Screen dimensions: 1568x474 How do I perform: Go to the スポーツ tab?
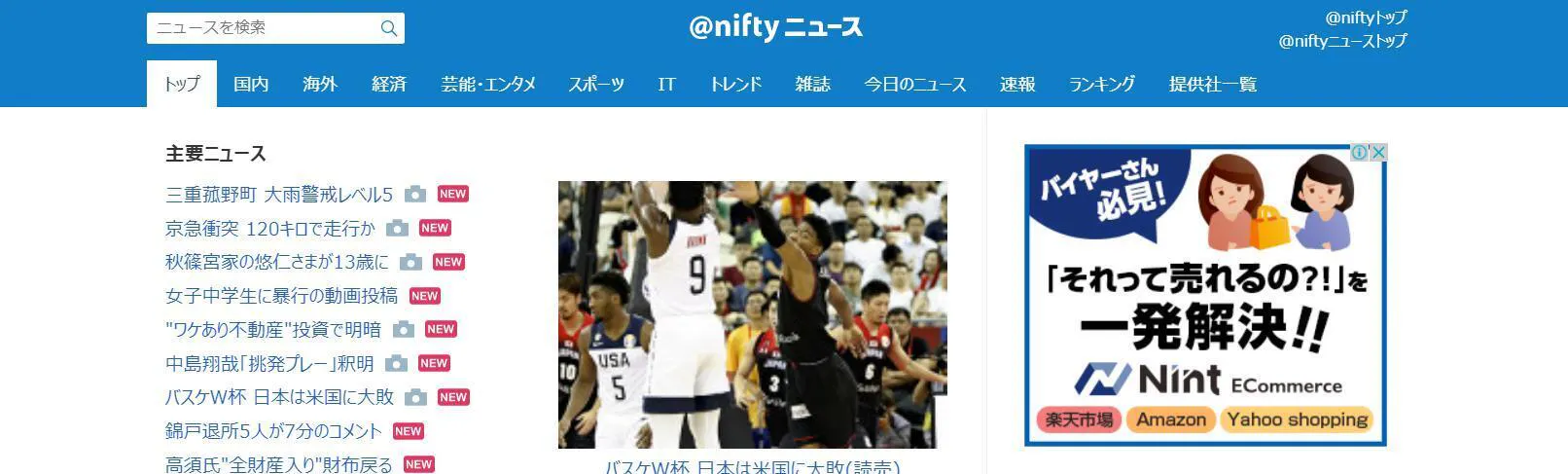(x=596, y=85)
